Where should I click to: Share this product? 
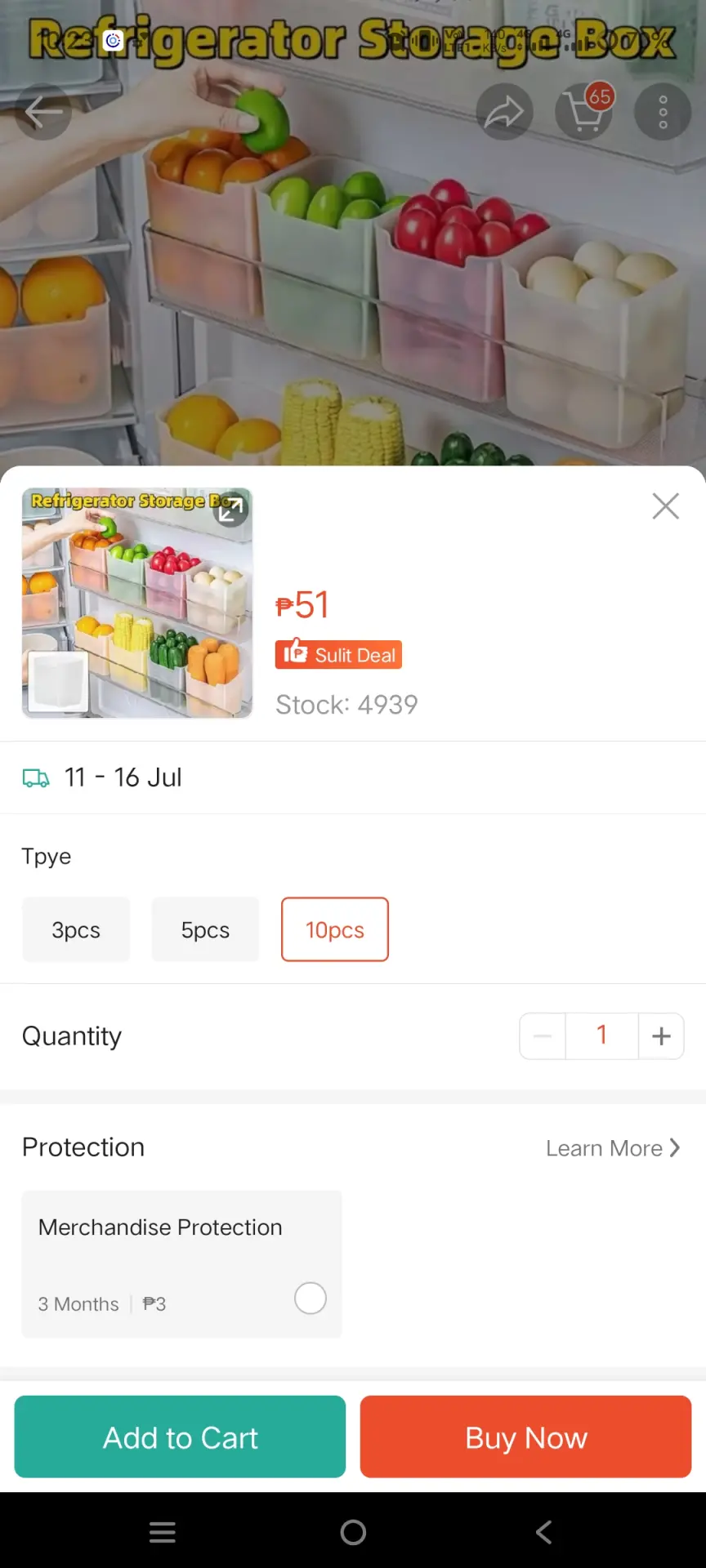point(504,112)
